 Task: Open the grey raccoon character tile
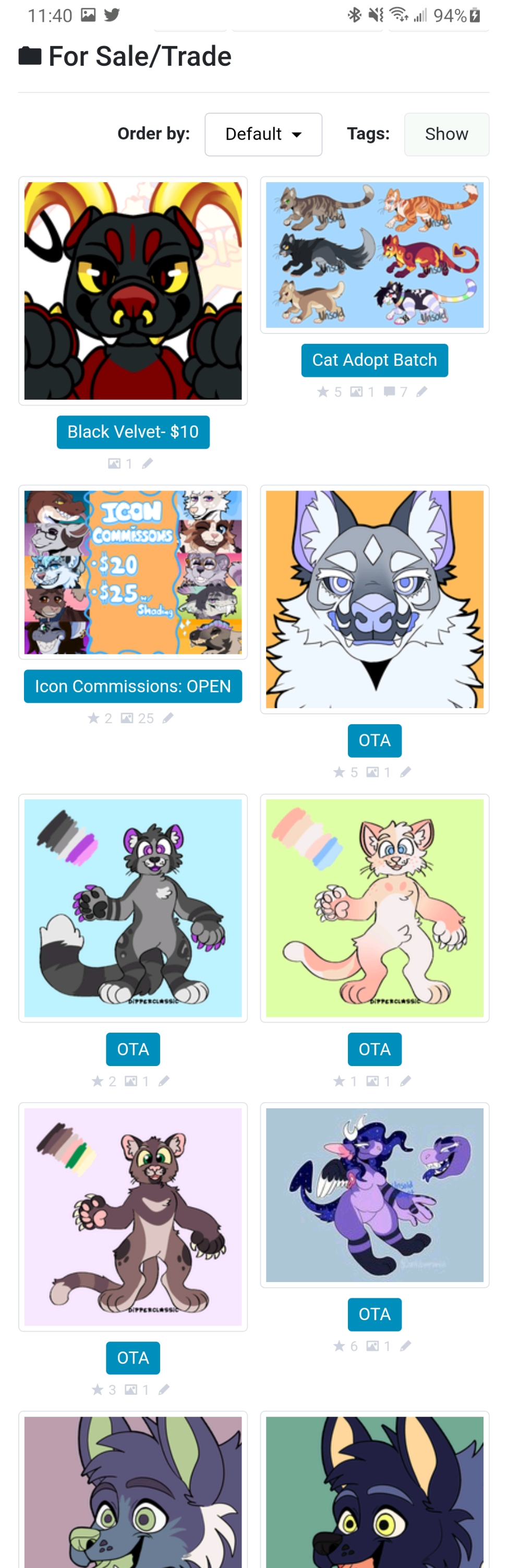pos(132,907)
